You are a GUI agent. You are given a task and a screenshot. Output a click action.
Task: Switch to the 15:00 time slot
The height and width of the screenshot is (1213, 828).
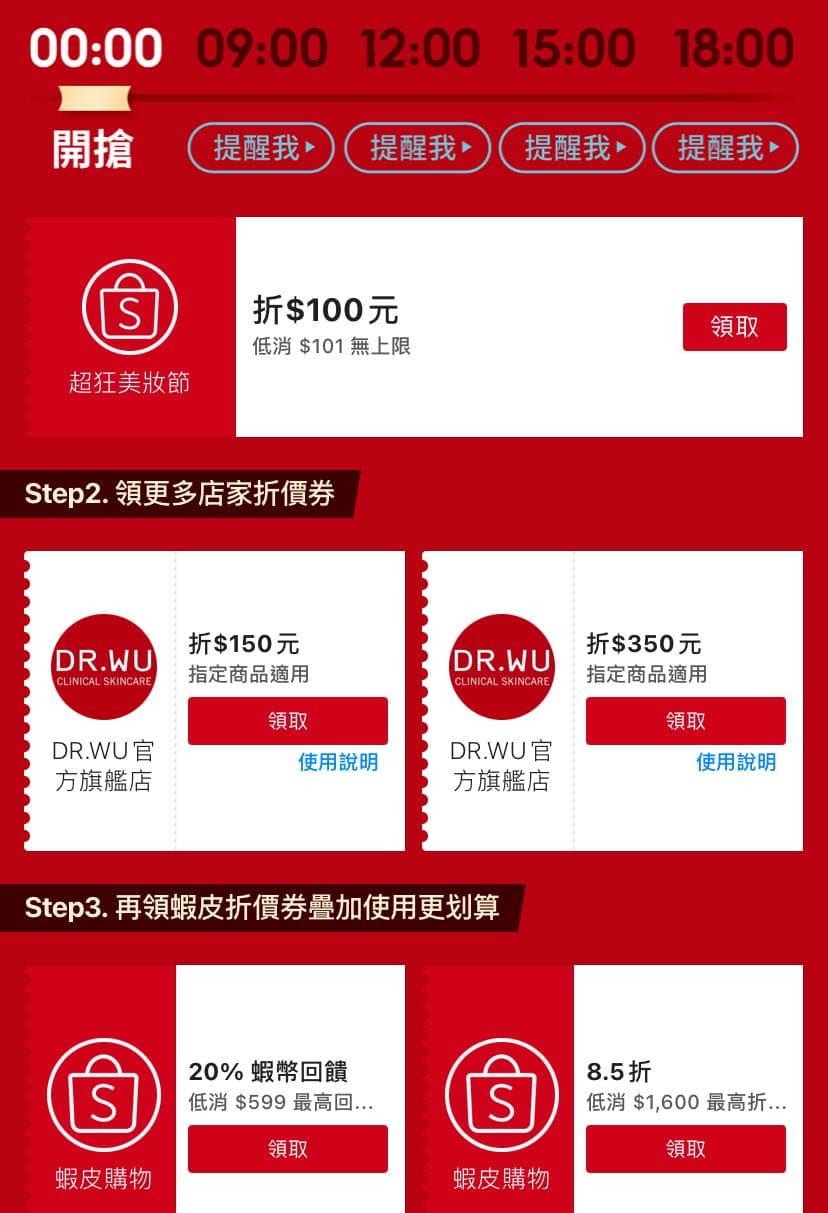[572, 47]
